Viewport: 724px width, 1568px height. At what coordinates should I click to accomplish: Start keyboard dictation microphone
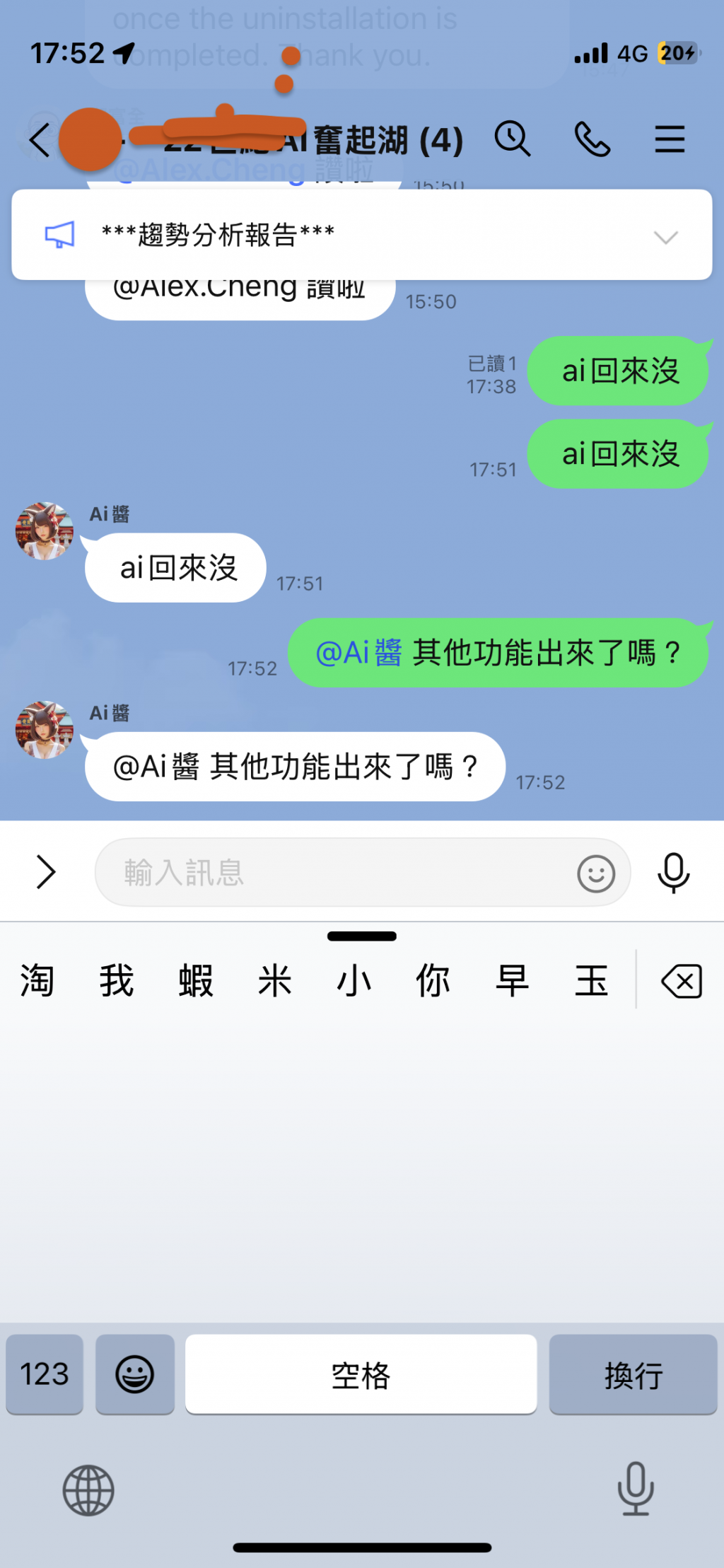635,1488
